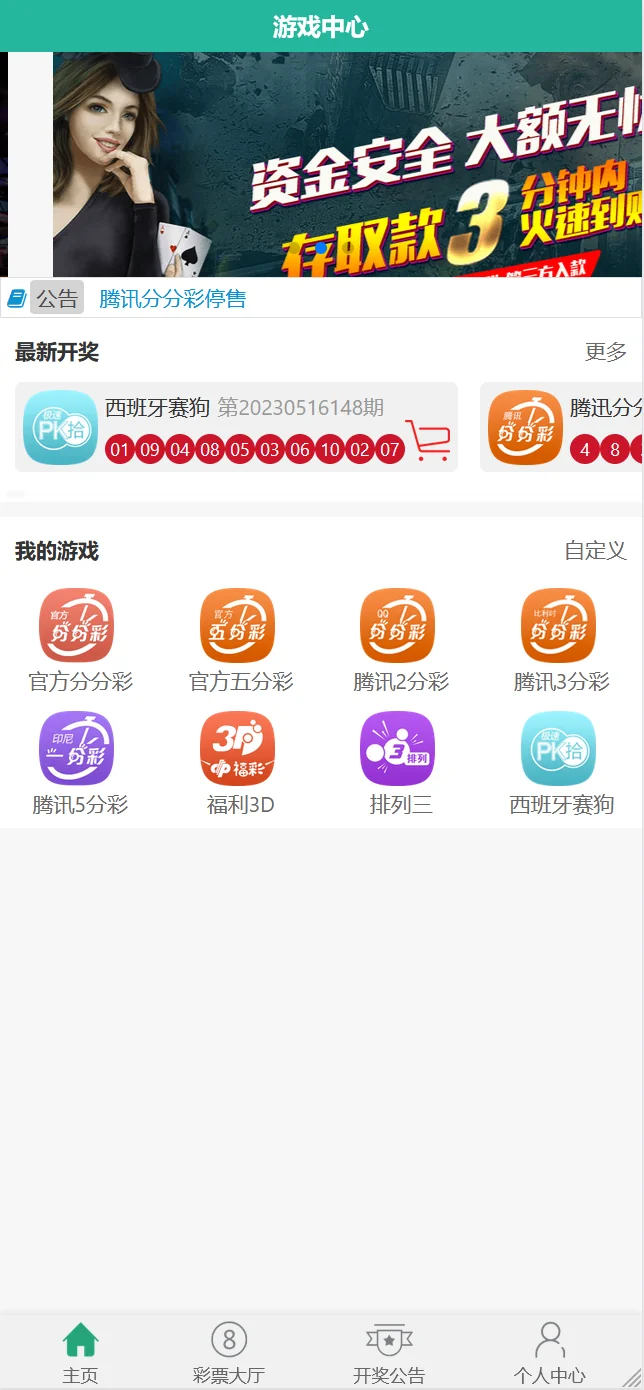Screen dimensions: 644x1390
Task: Open the 腾迅分分彩 draw result card
Action: click(x=560, y=427)
